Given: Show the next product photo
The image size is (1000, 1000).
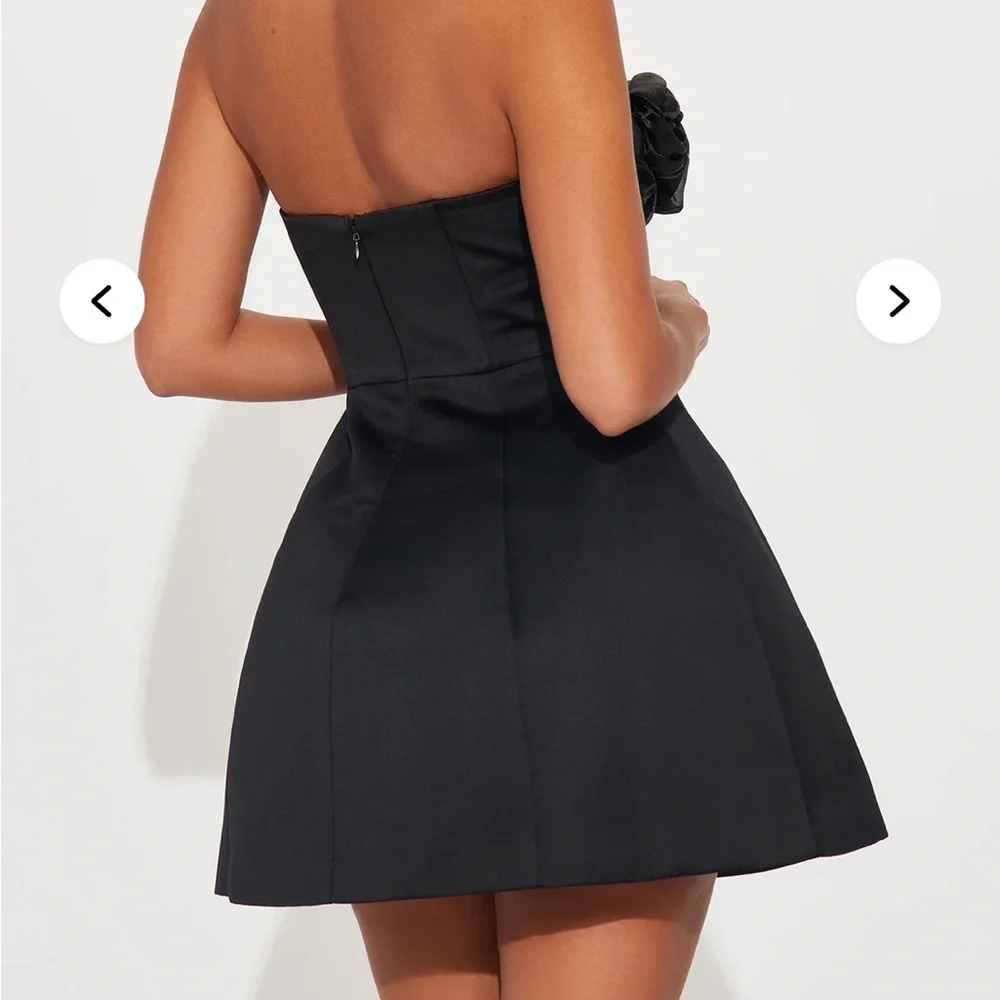Looking at the screenshot, I should click(898, 301).
